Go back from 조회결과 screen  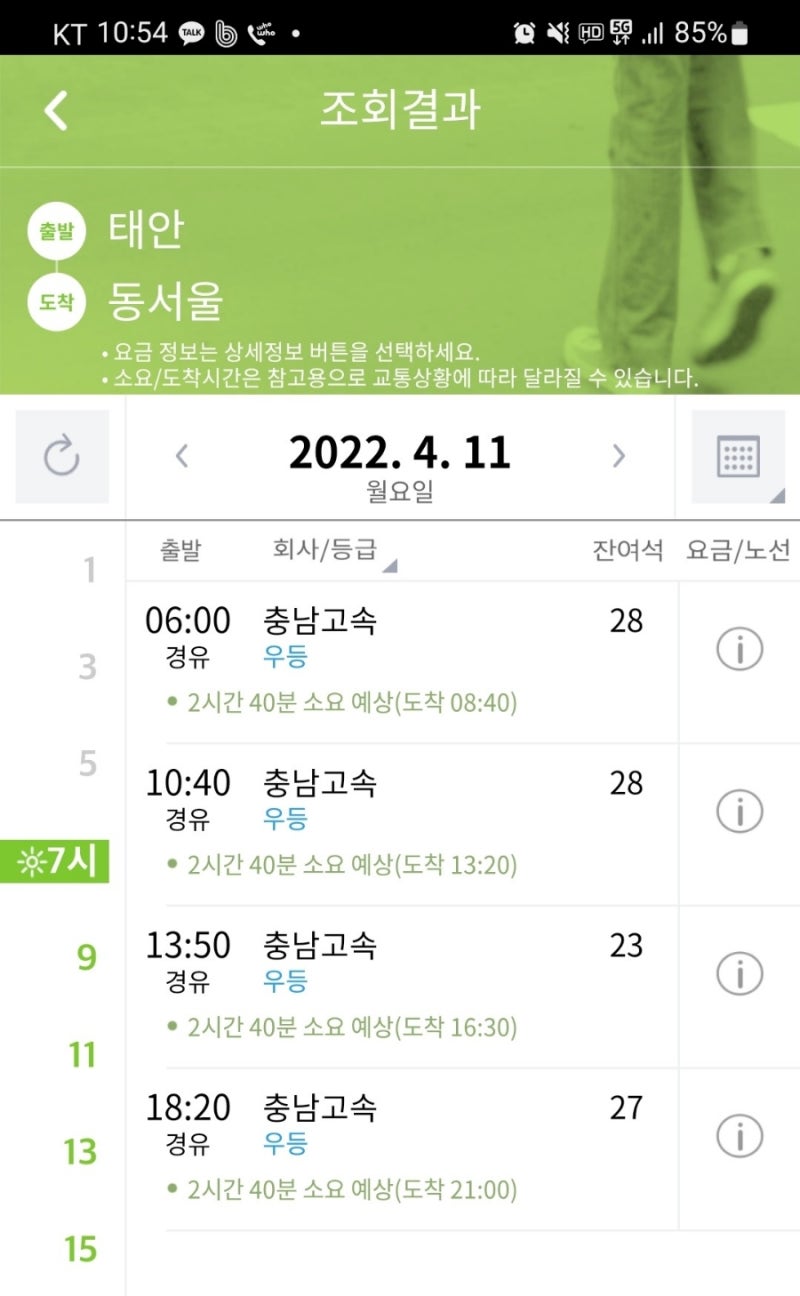tap(57, 110)
